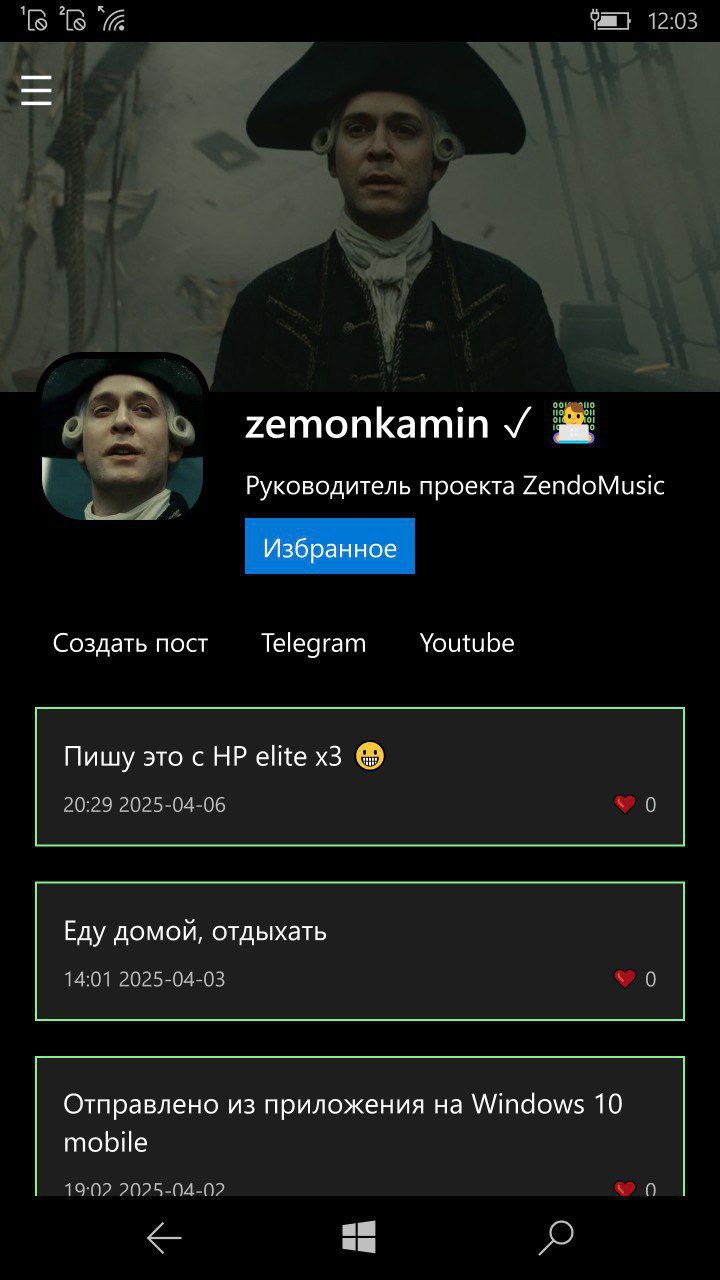Open the Youtube link
Viewport: 720px width, 1280px height.
pyautogui.click(x=466, y=643)
